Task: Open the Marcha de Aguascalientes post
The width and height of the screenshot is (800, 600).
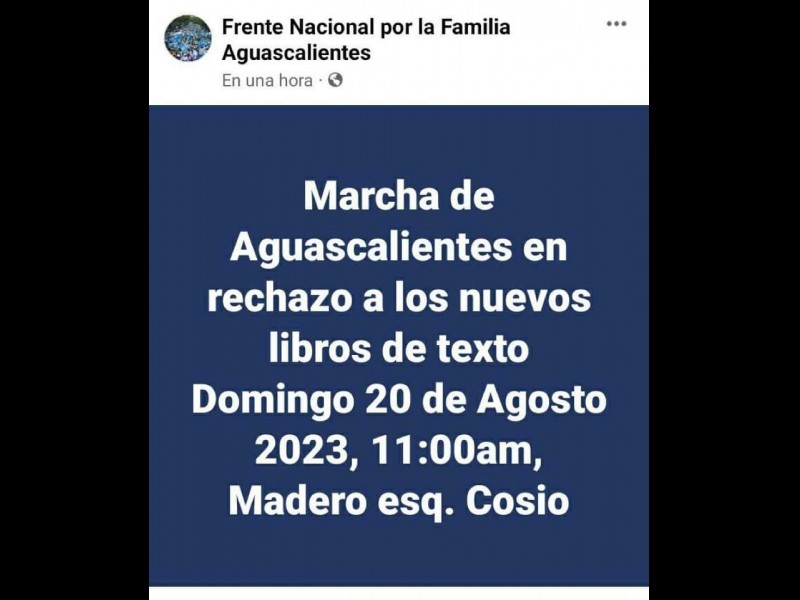Action: pyautogui.click(x=398, y=345)
